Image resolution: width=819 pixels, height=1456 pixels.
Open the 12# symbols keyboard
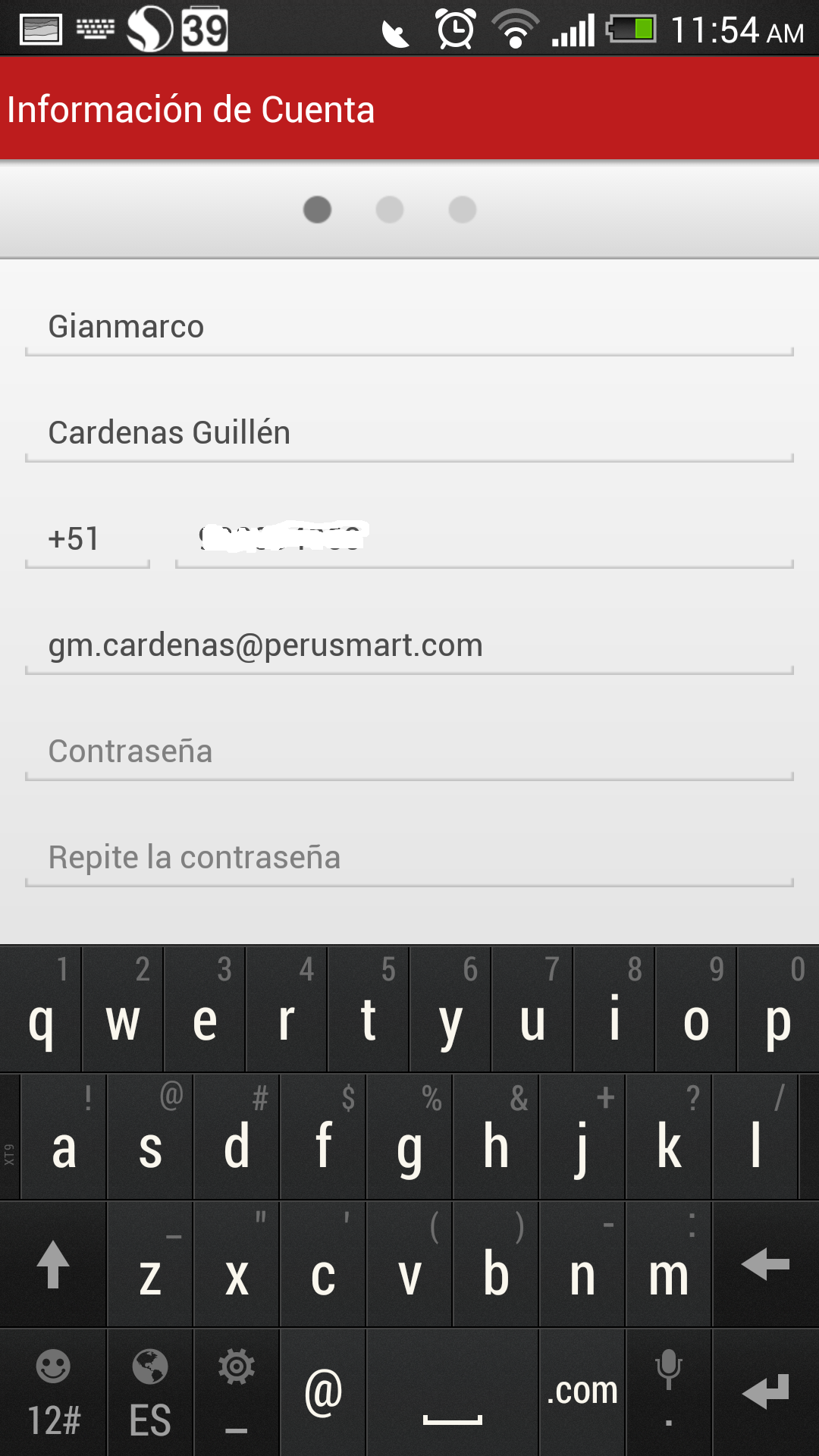tap(53, 1392)
